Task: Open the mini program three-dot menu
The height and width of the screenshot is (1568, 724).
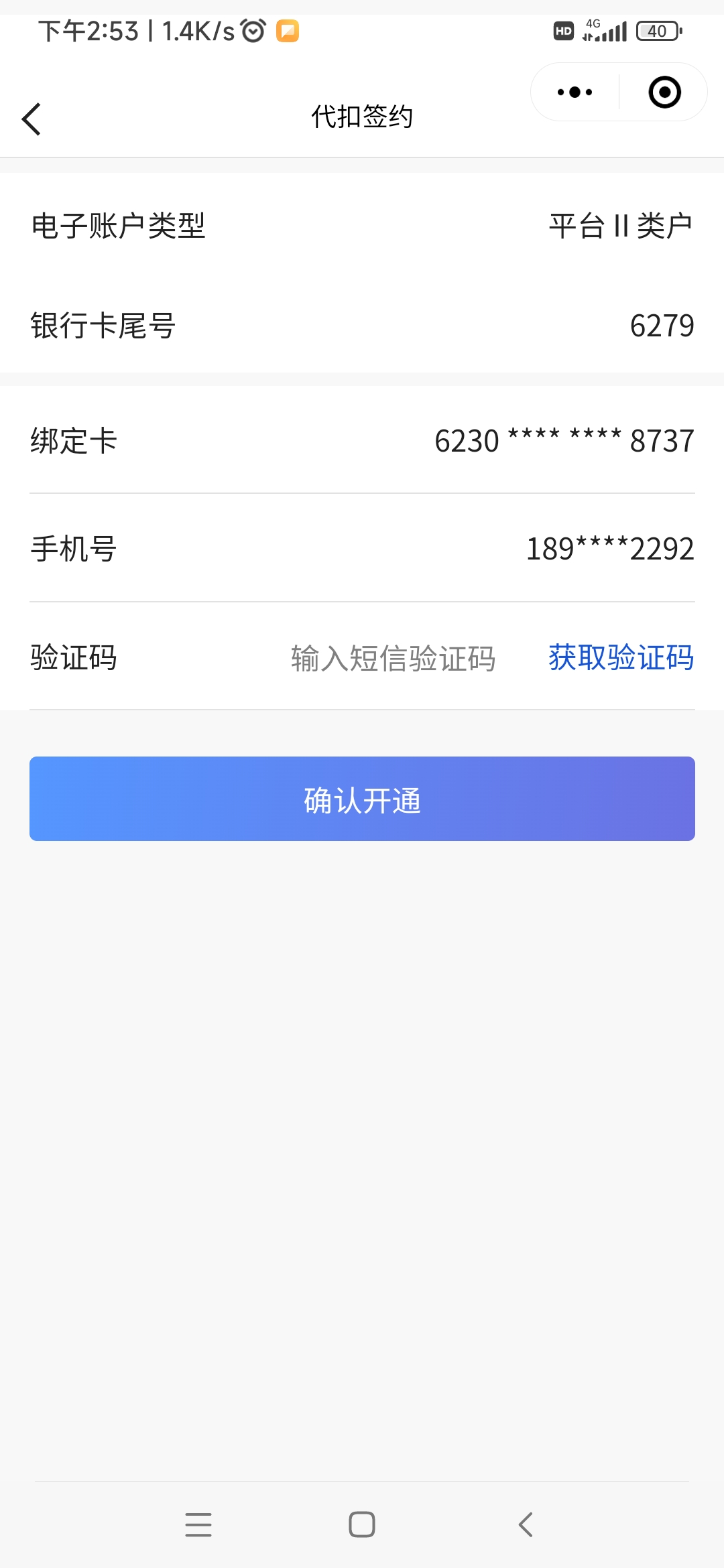Action: (575, 92)
